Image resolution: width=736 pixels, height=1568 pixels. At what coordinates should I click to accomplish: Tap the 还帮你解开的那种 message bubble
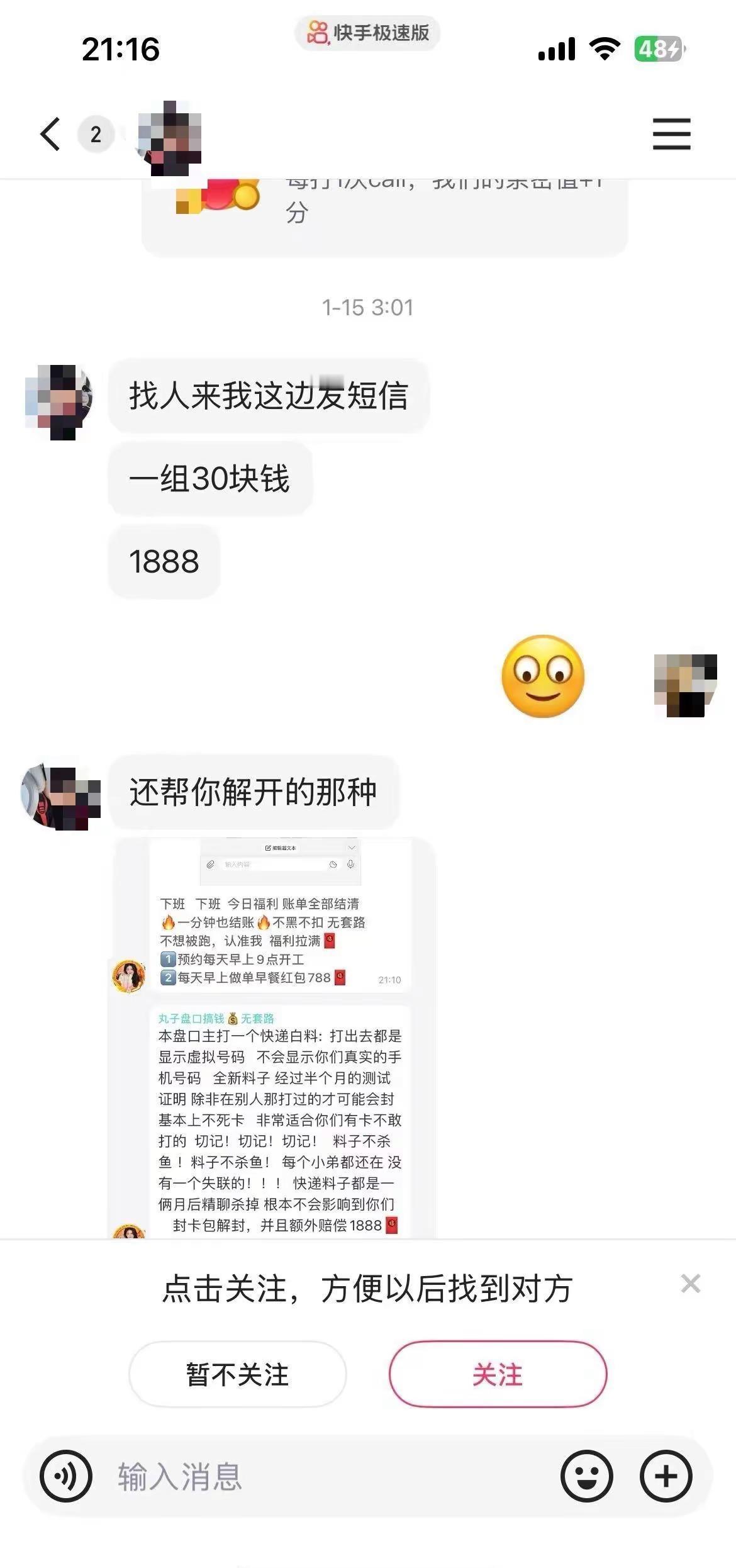click(254, 791)
